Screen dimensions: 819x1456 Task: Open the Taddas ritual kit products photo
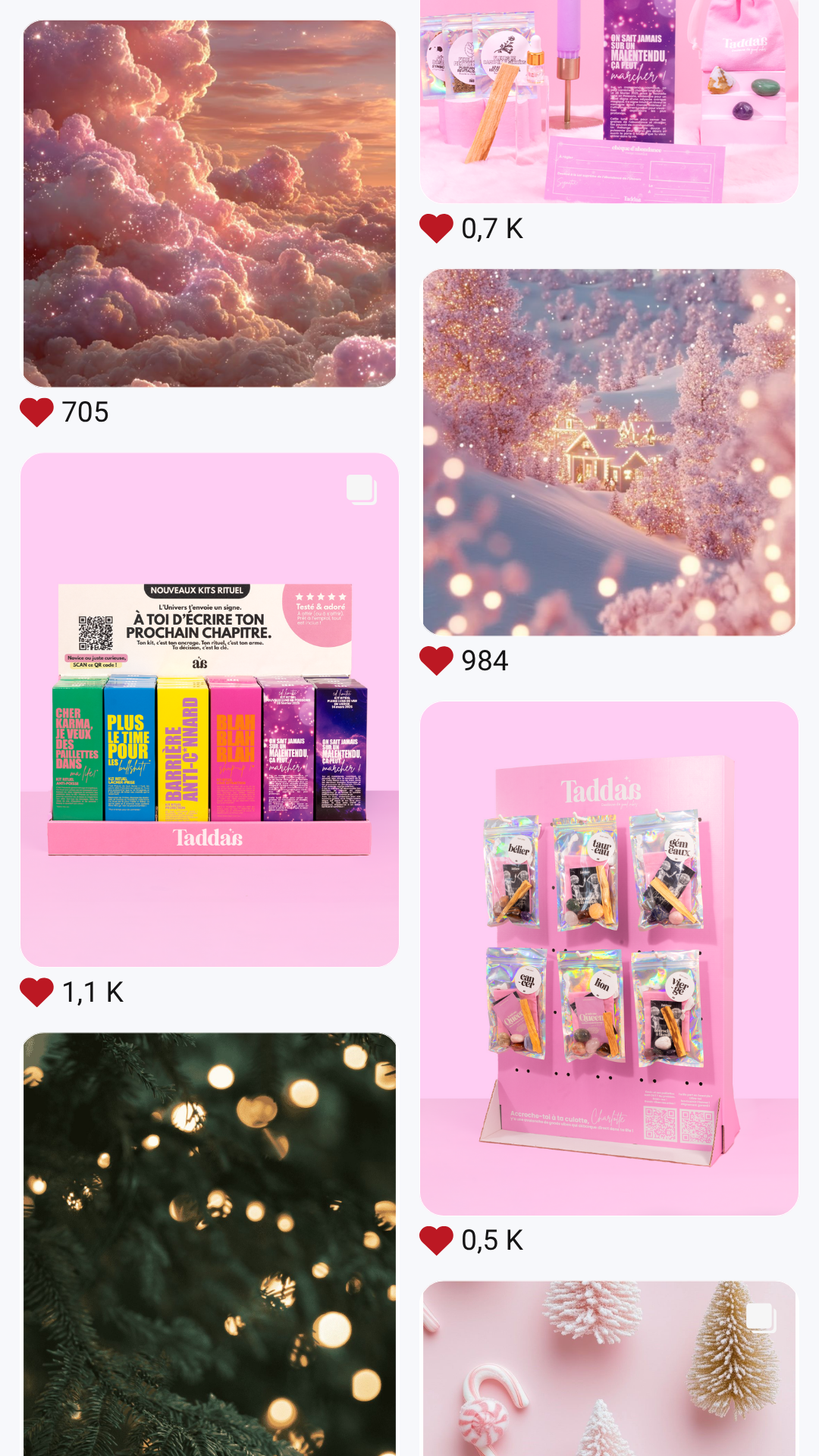609,102
